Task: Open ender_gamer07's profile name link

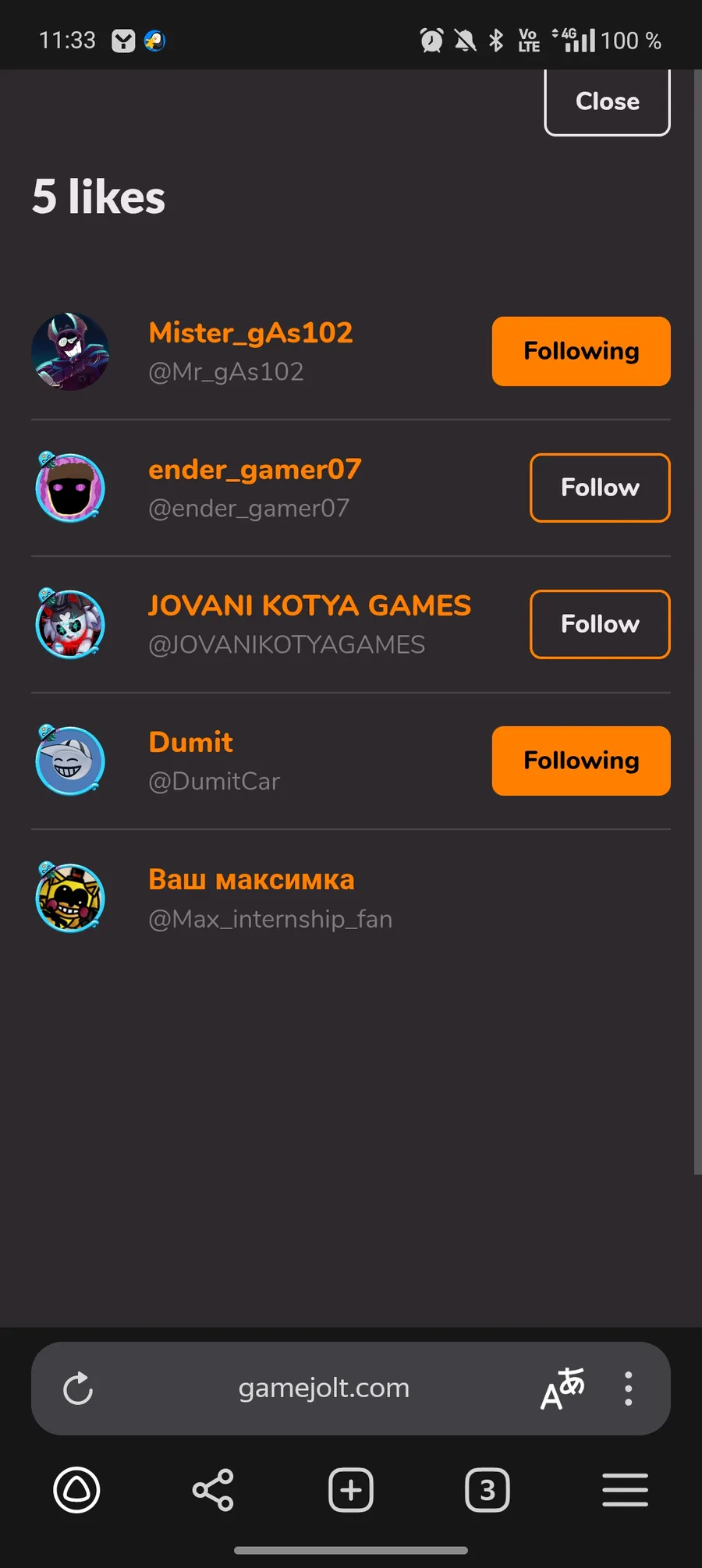Action: (255, 470)
